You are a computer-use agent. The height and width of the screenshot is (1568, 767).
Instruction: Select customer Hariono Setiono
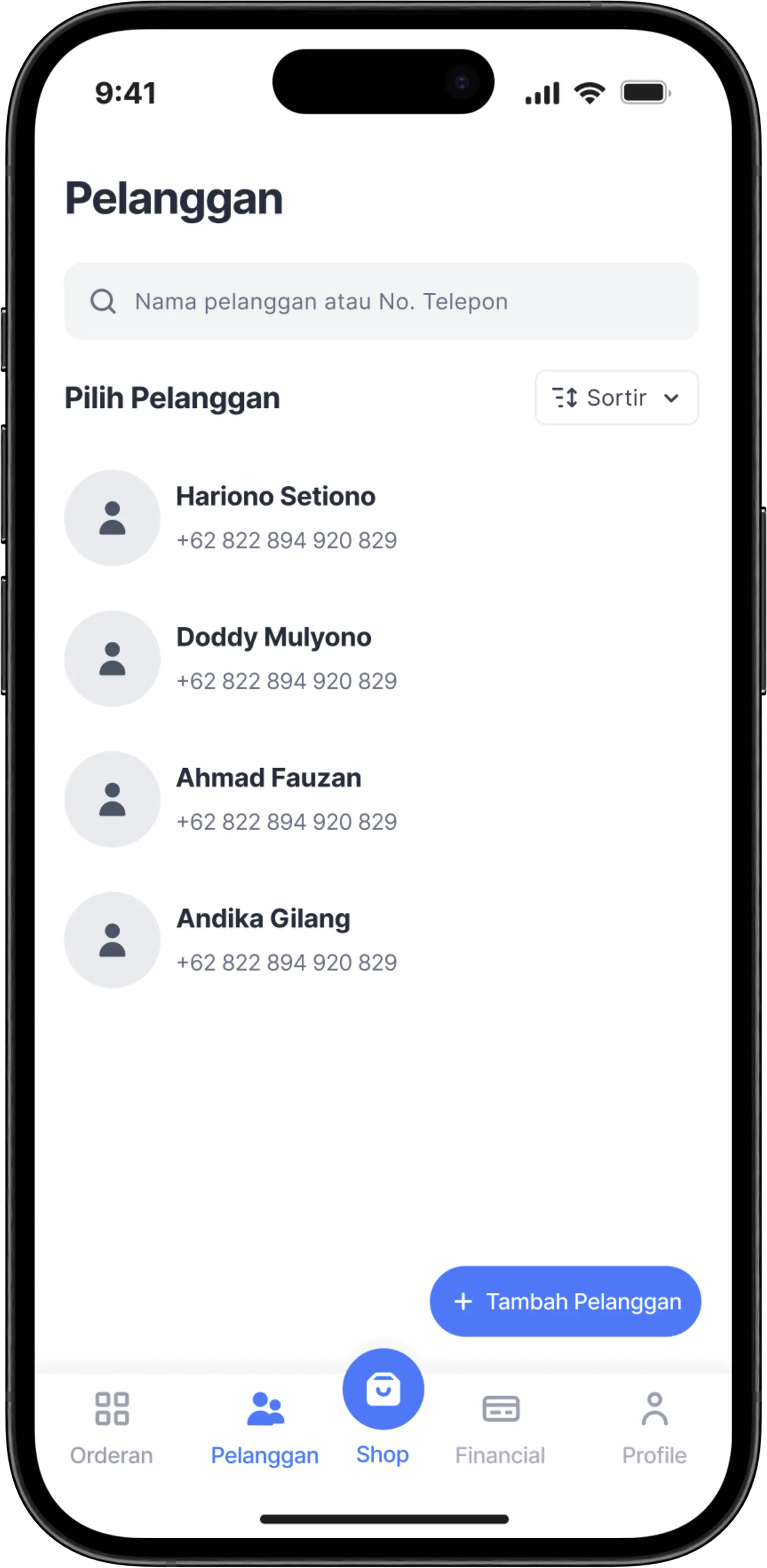[x=275, y=517]
